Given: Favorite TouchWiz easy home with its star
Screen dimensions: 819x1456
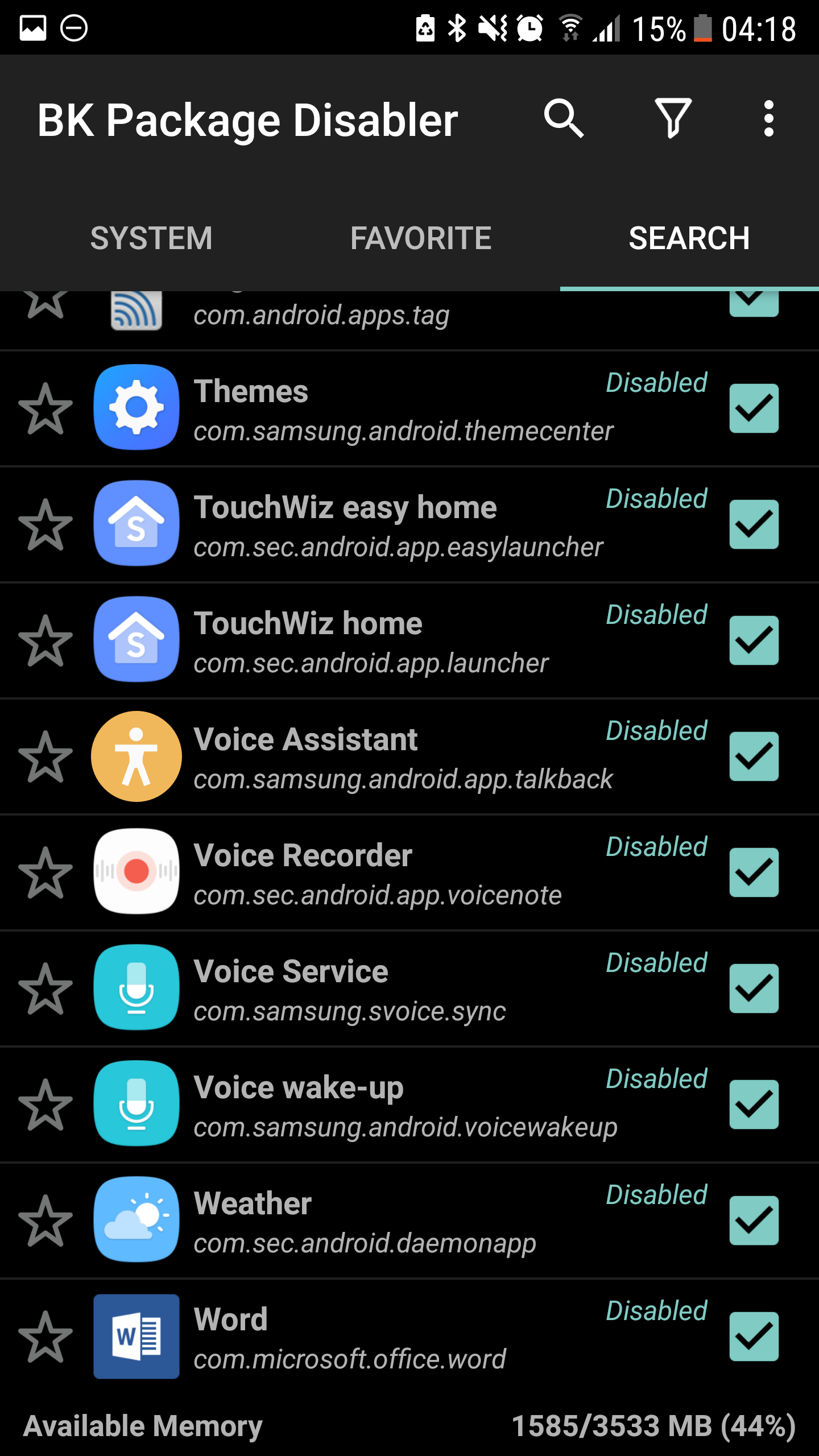Looking at the screenshot, I should click(x=45, y=524).
